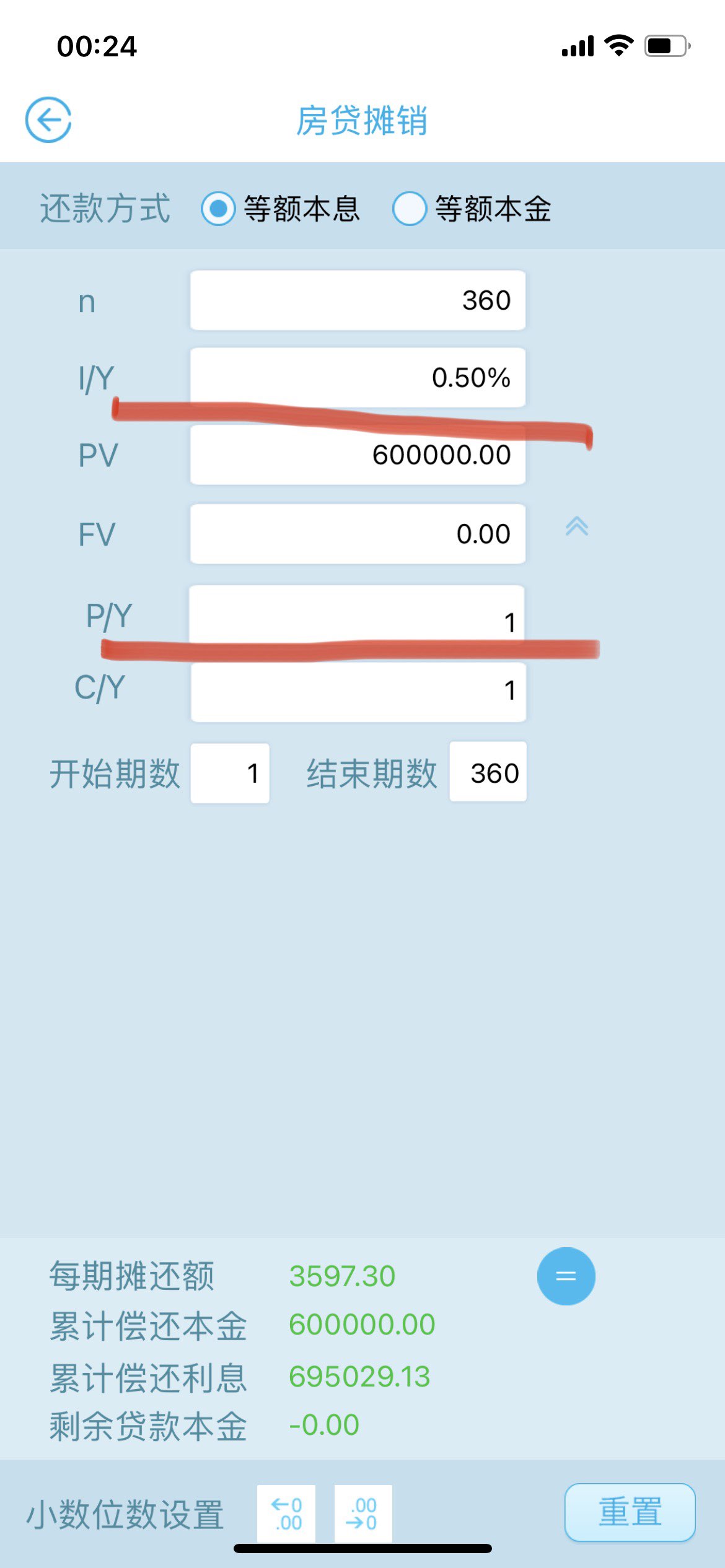Edit the I/Y interest rate field
This screenshot has width=725, height=1568.
(358, 377)
